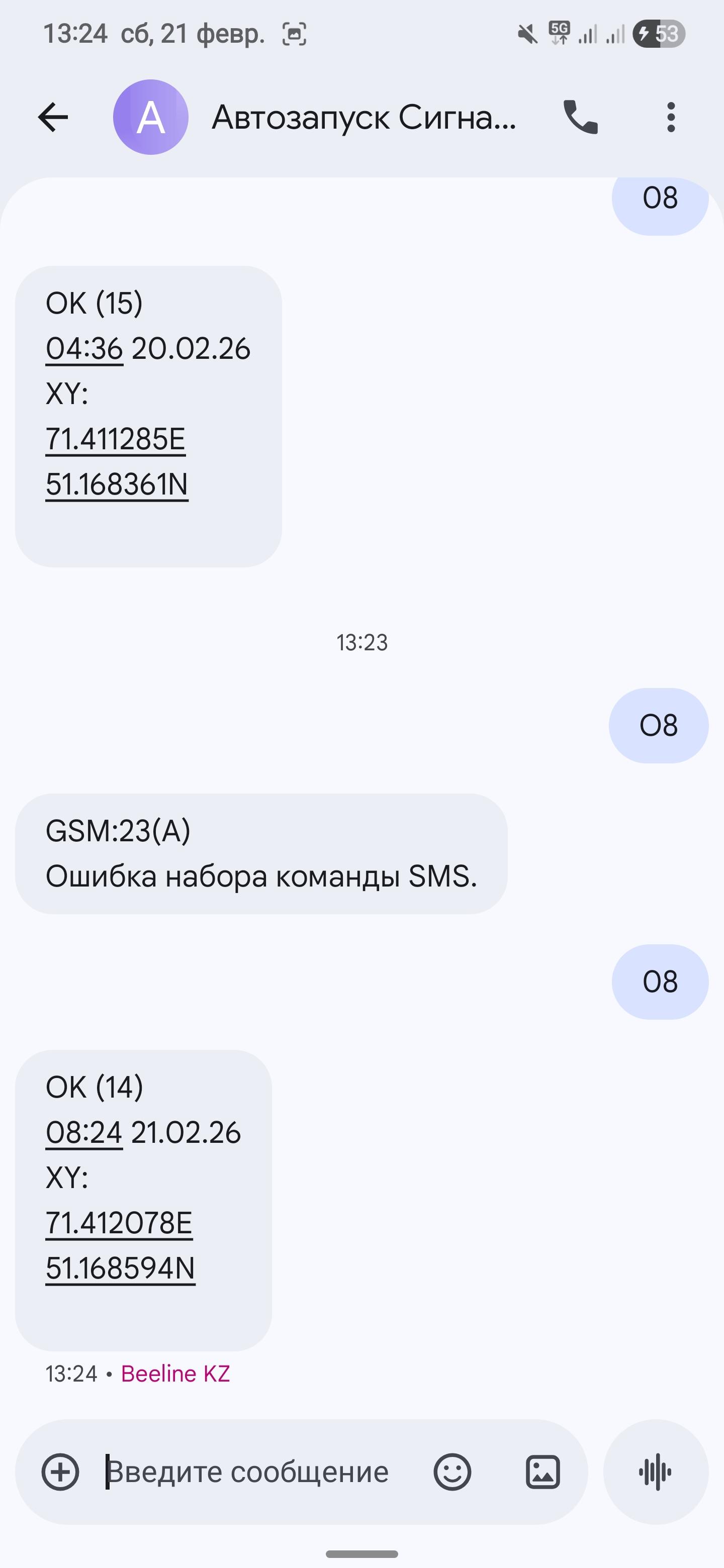Viewport: 724px width, 1568px height.
Task: Open contact details via the avatar
Action: tap(150, 117)
